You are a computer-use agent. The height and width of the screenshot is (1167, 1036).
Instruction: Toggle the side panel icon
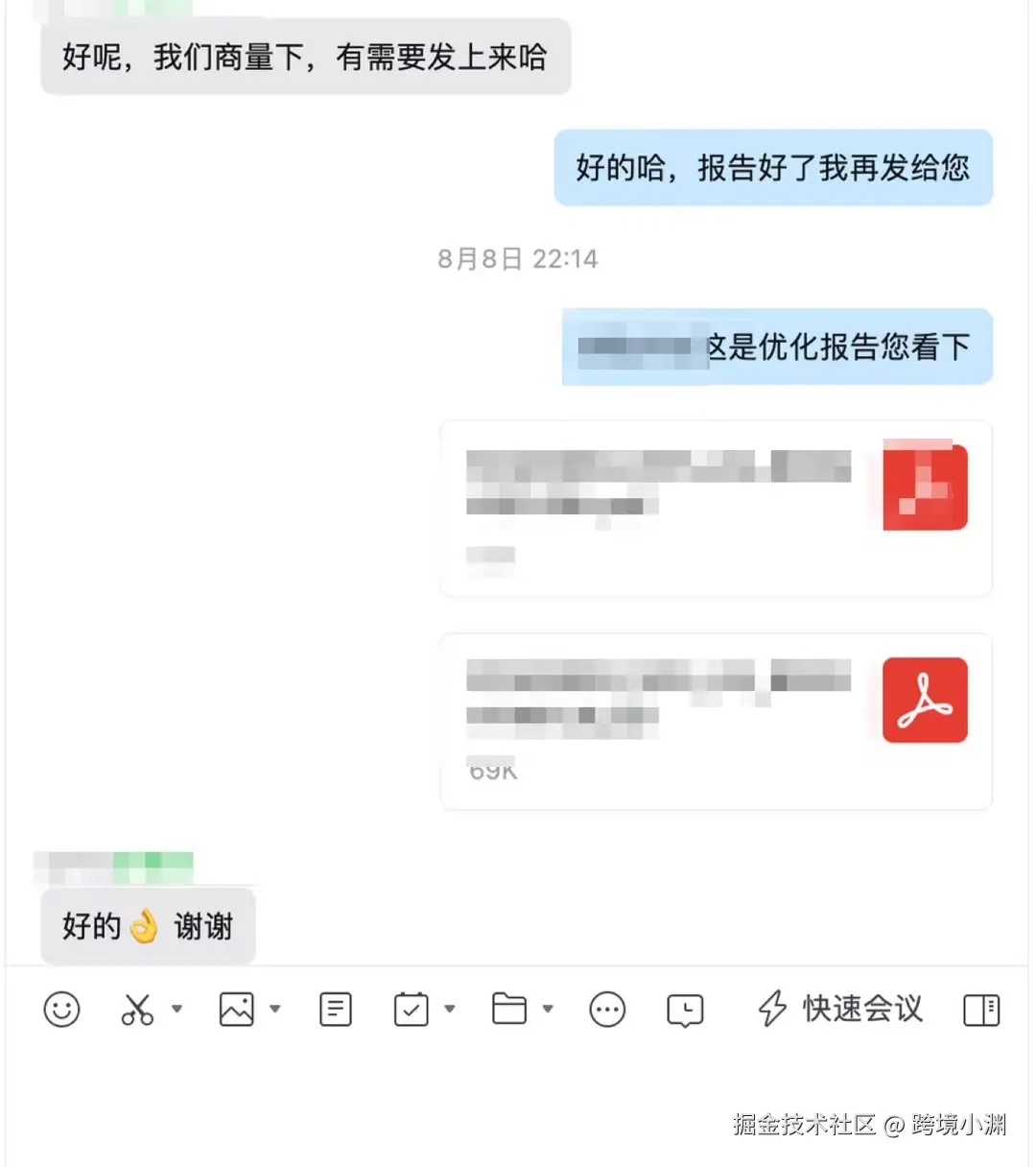point(981,1009)
